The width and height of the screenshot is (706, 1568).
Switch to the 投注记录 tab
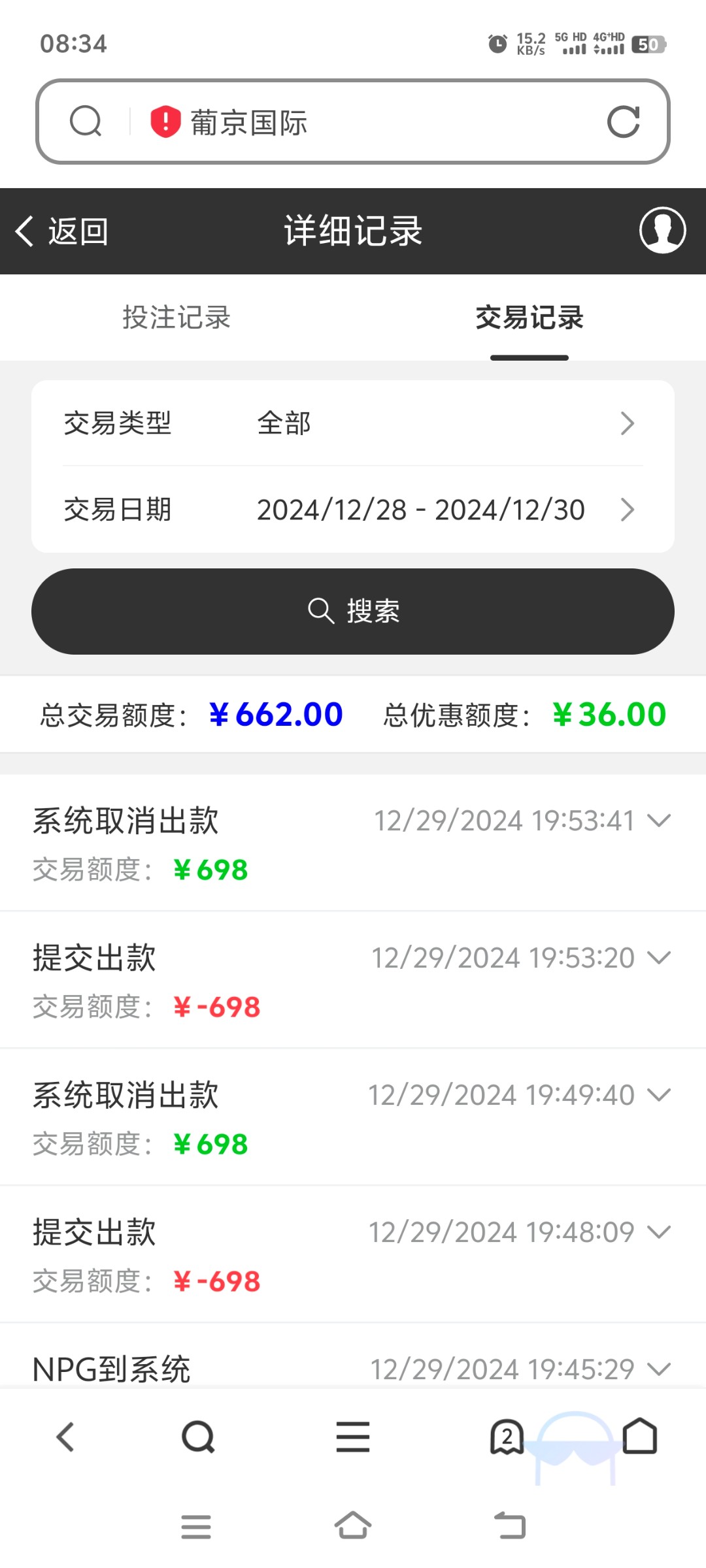point(176,318)
